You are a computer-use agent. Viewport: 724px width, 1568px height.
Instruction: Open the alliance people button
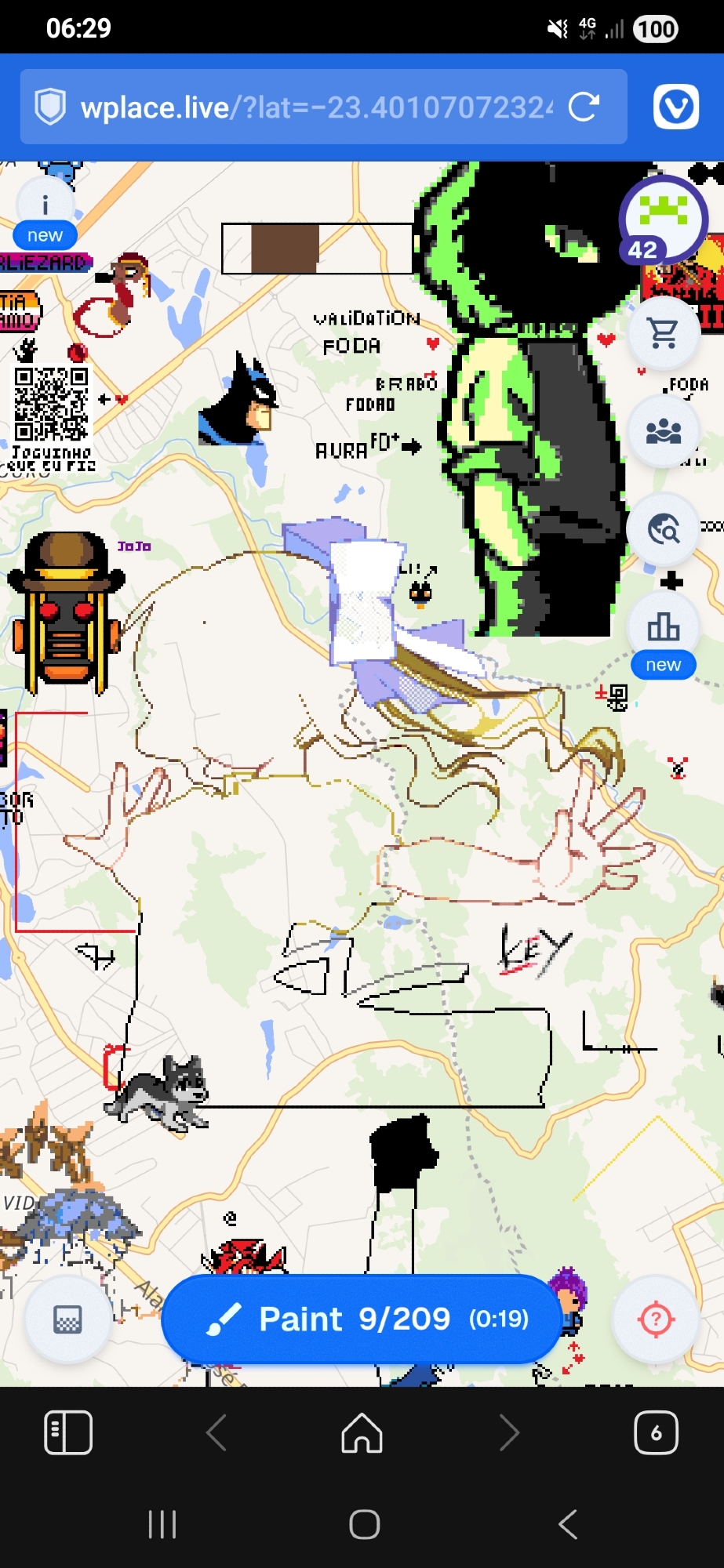coord(664,431)
